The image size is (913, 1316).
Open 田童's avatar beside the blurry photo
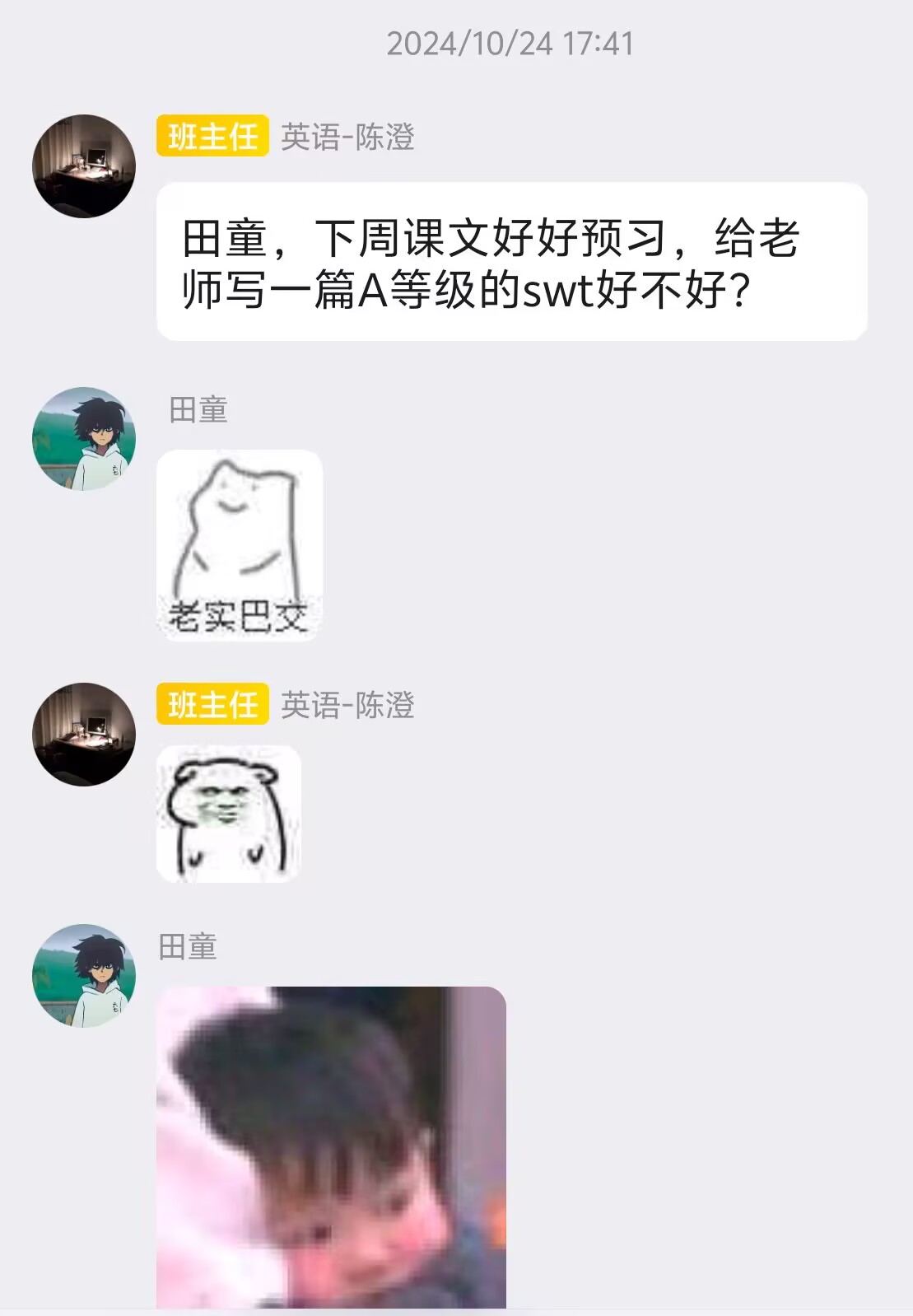83,975
